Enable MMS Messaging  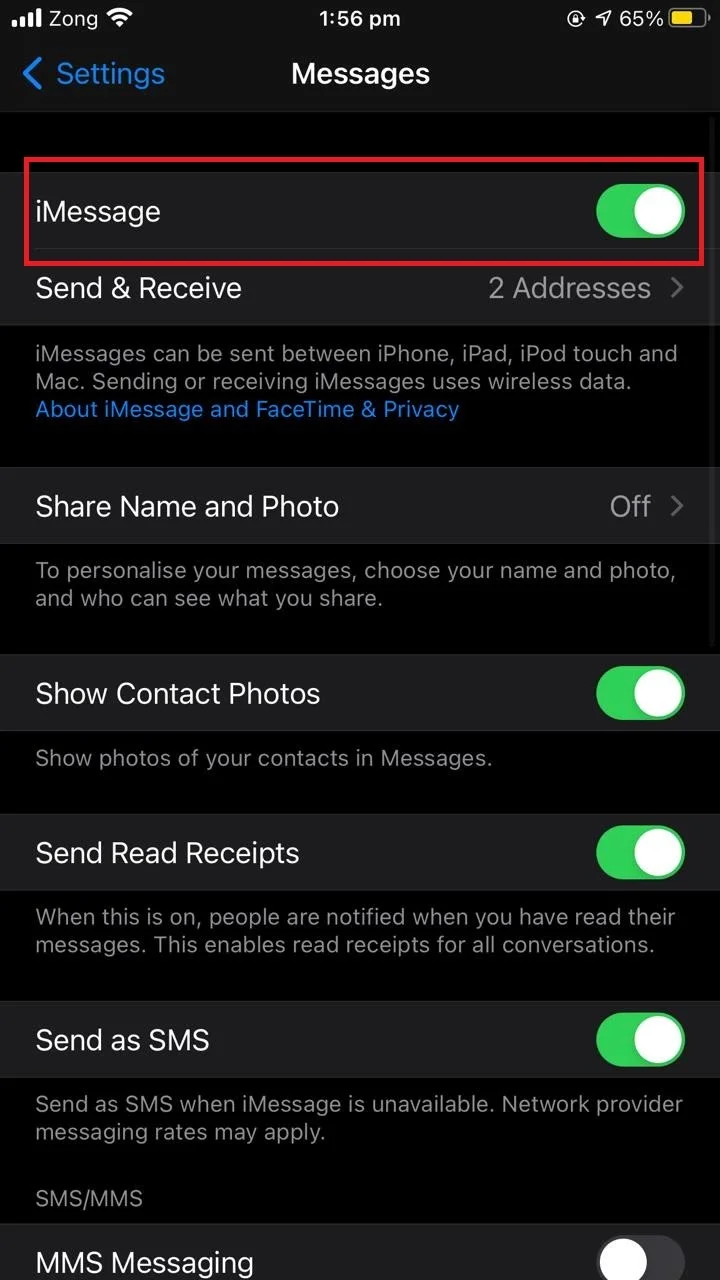[x=640, y=1259]
